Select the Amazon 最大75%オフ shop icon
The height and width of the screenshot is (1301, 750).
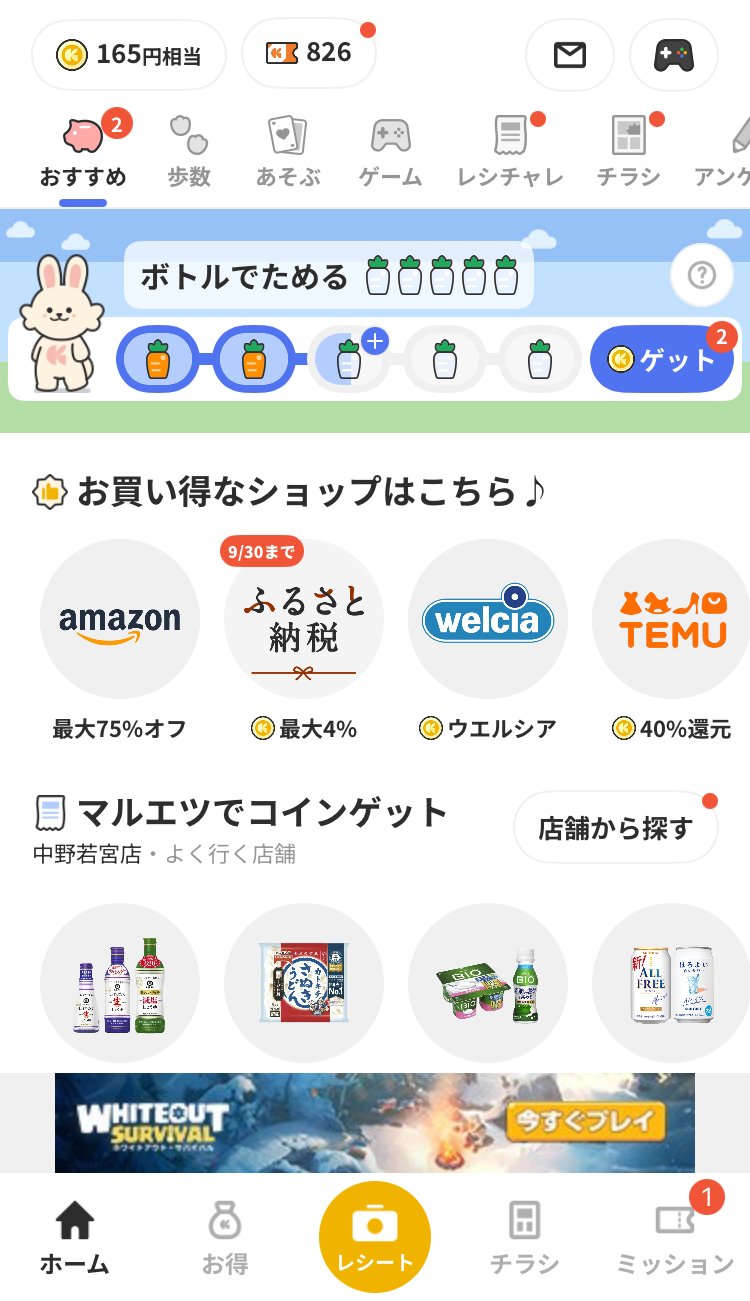[120, 619]
